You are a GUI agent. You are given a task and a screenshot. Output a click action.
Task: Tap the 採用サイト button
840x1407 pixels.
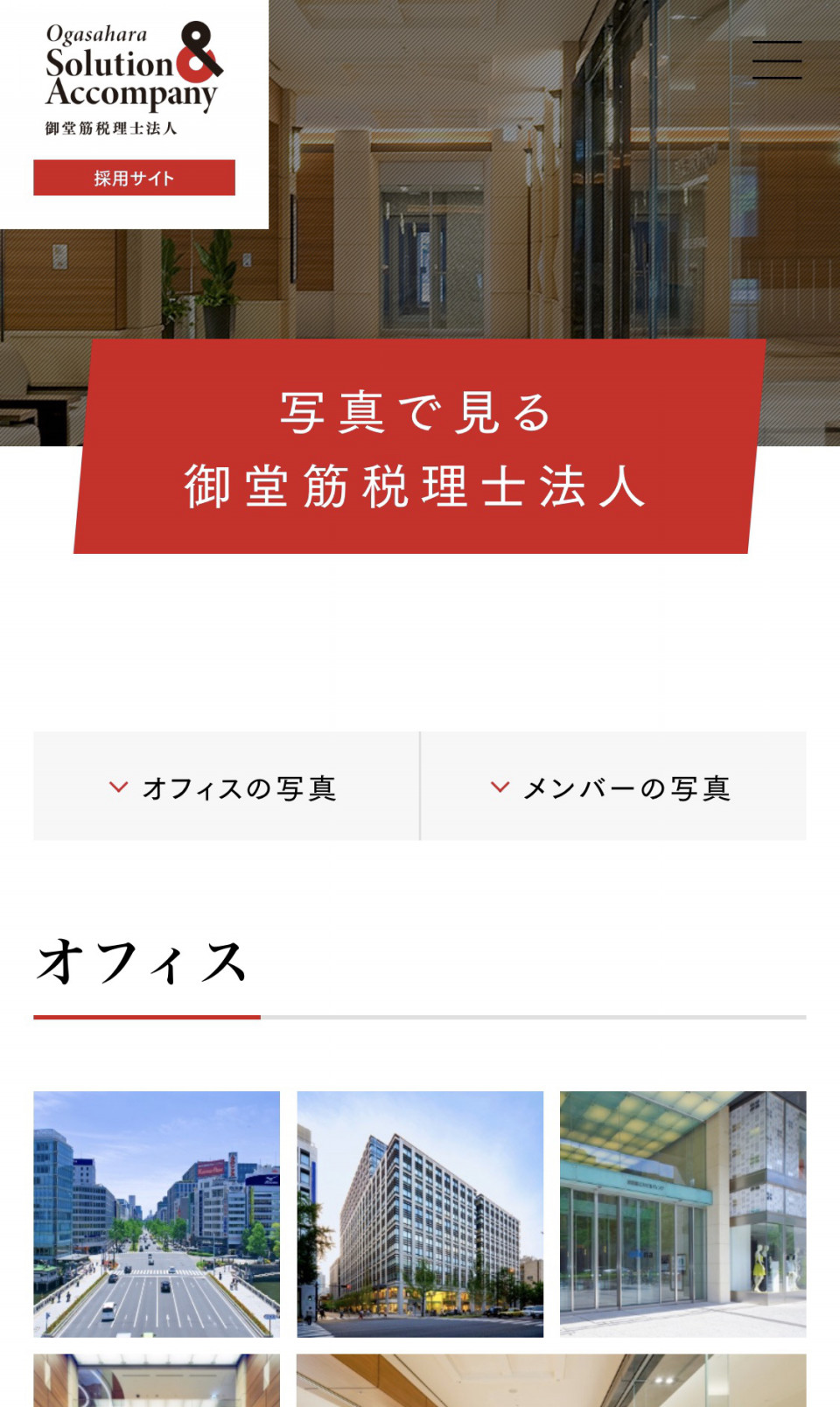[x=134, y=178]
